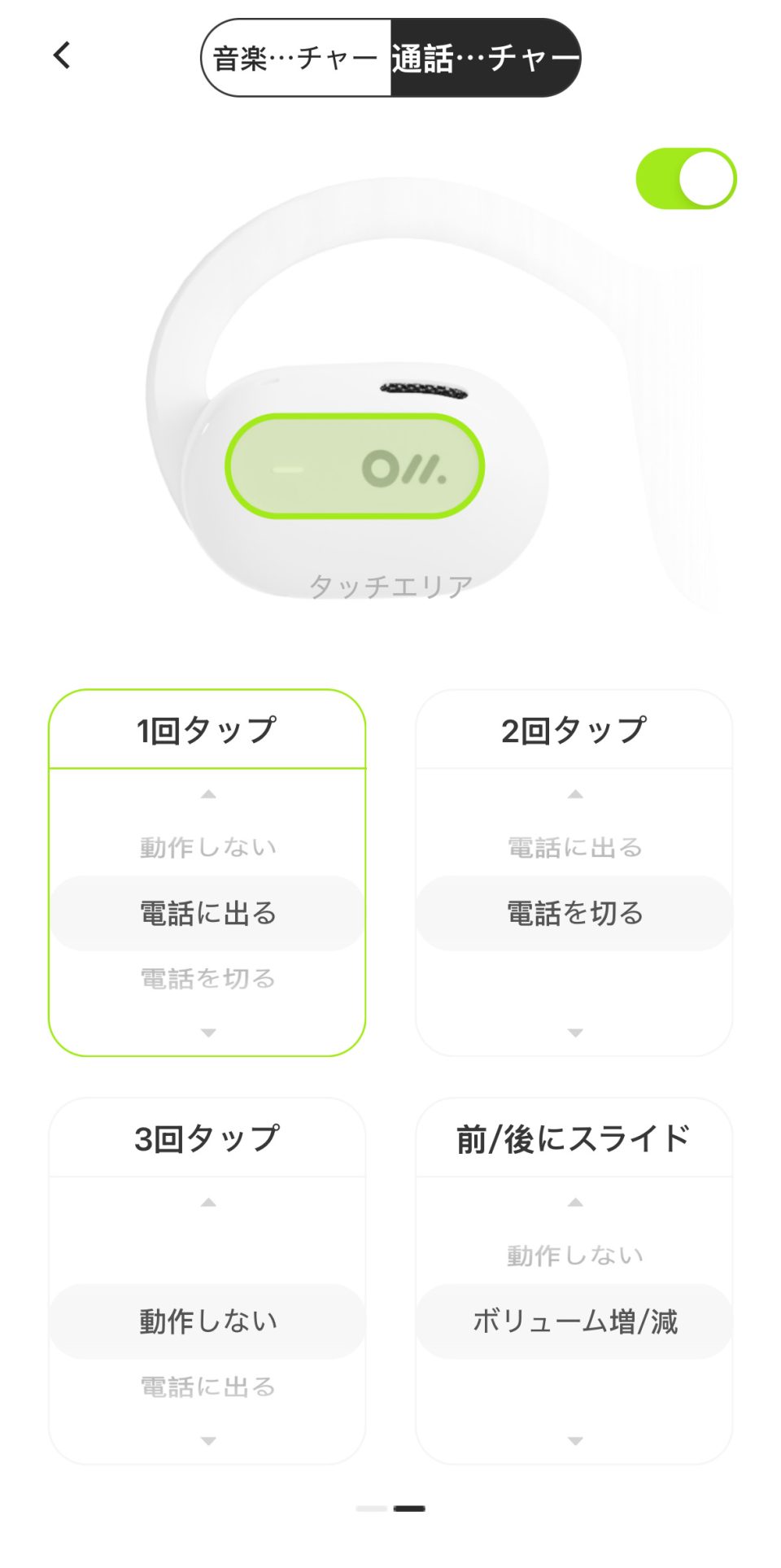The image size is (781, 1568).
Task: Select 電話に出る for single tap
Action: click(207, 912)
